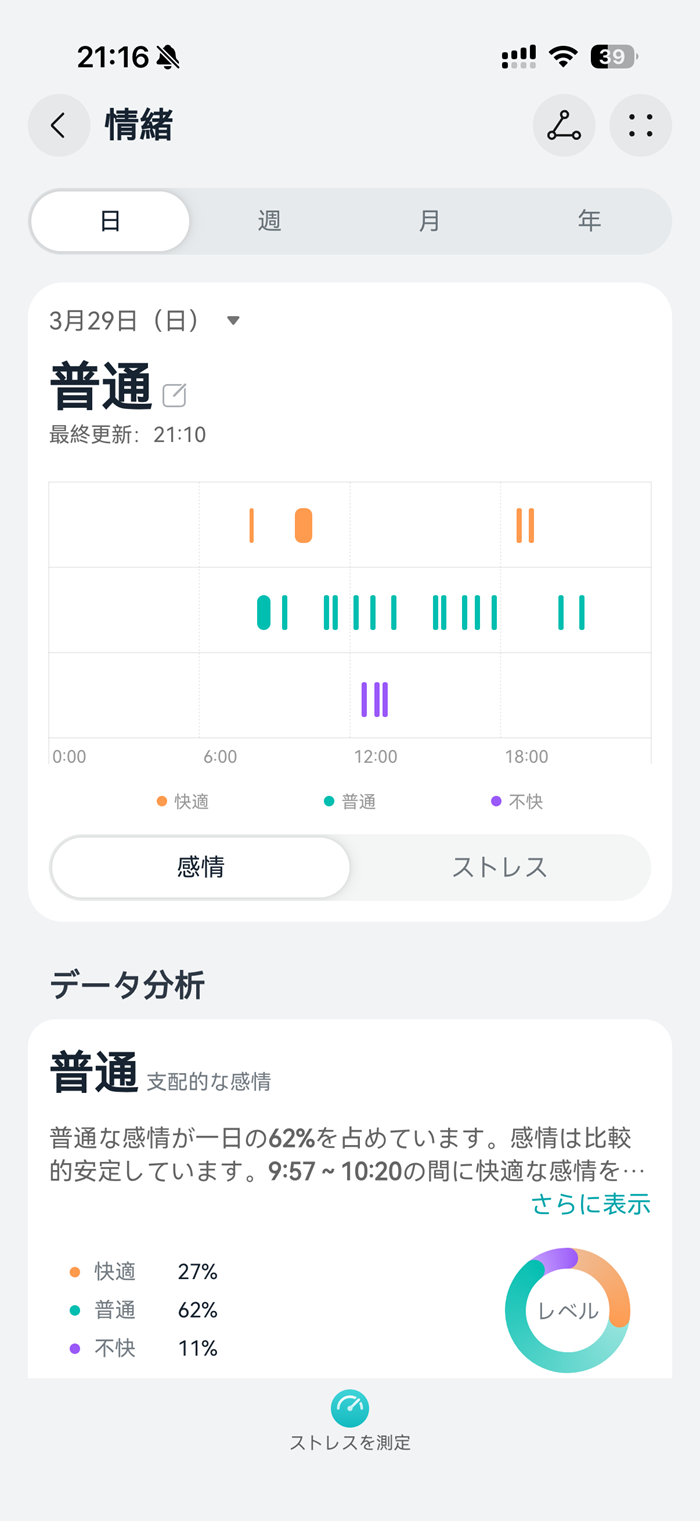The image size is (700, 1521).
Task: Select the 感情 segment
Action: [x=200, y=867]
